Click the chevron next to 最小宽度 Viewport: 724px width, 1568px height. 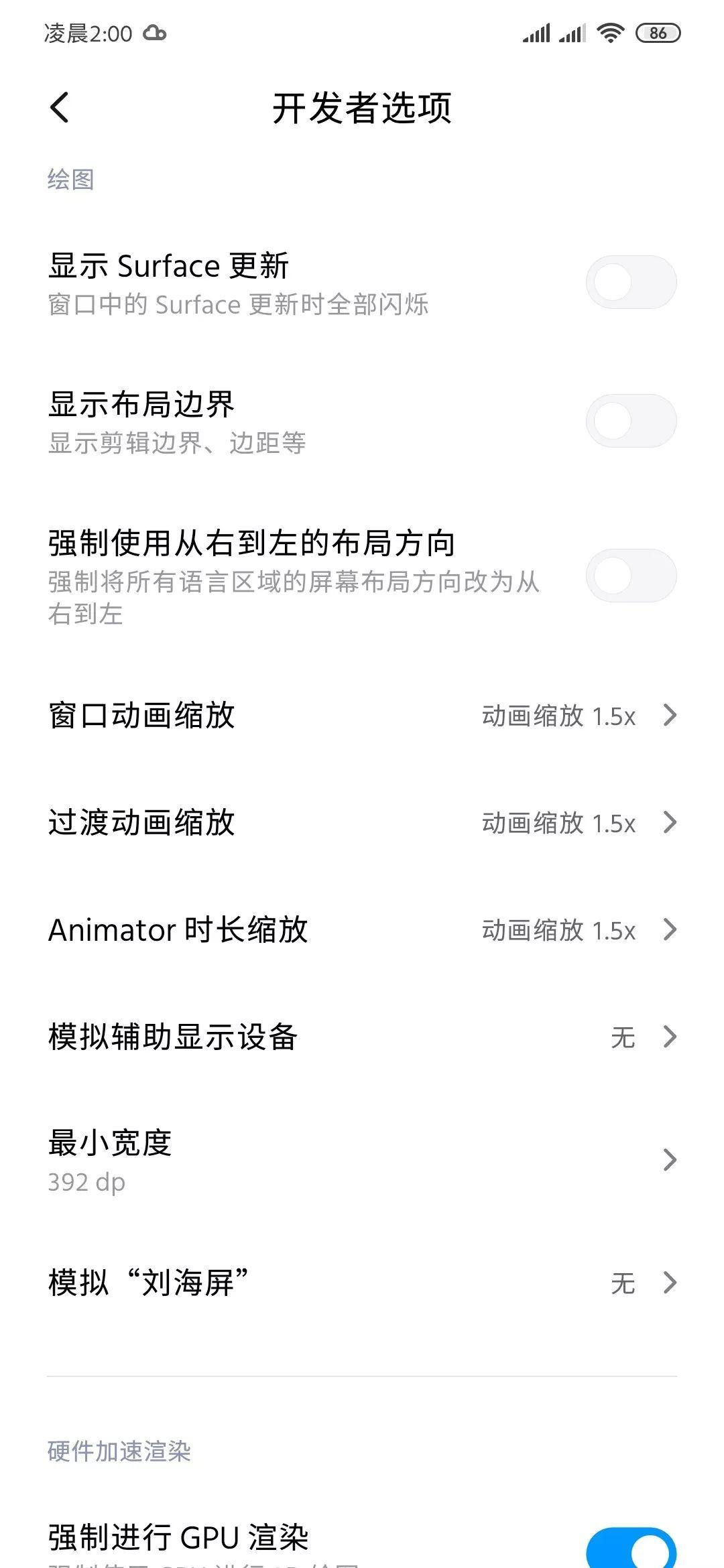tap(668, 1159)
